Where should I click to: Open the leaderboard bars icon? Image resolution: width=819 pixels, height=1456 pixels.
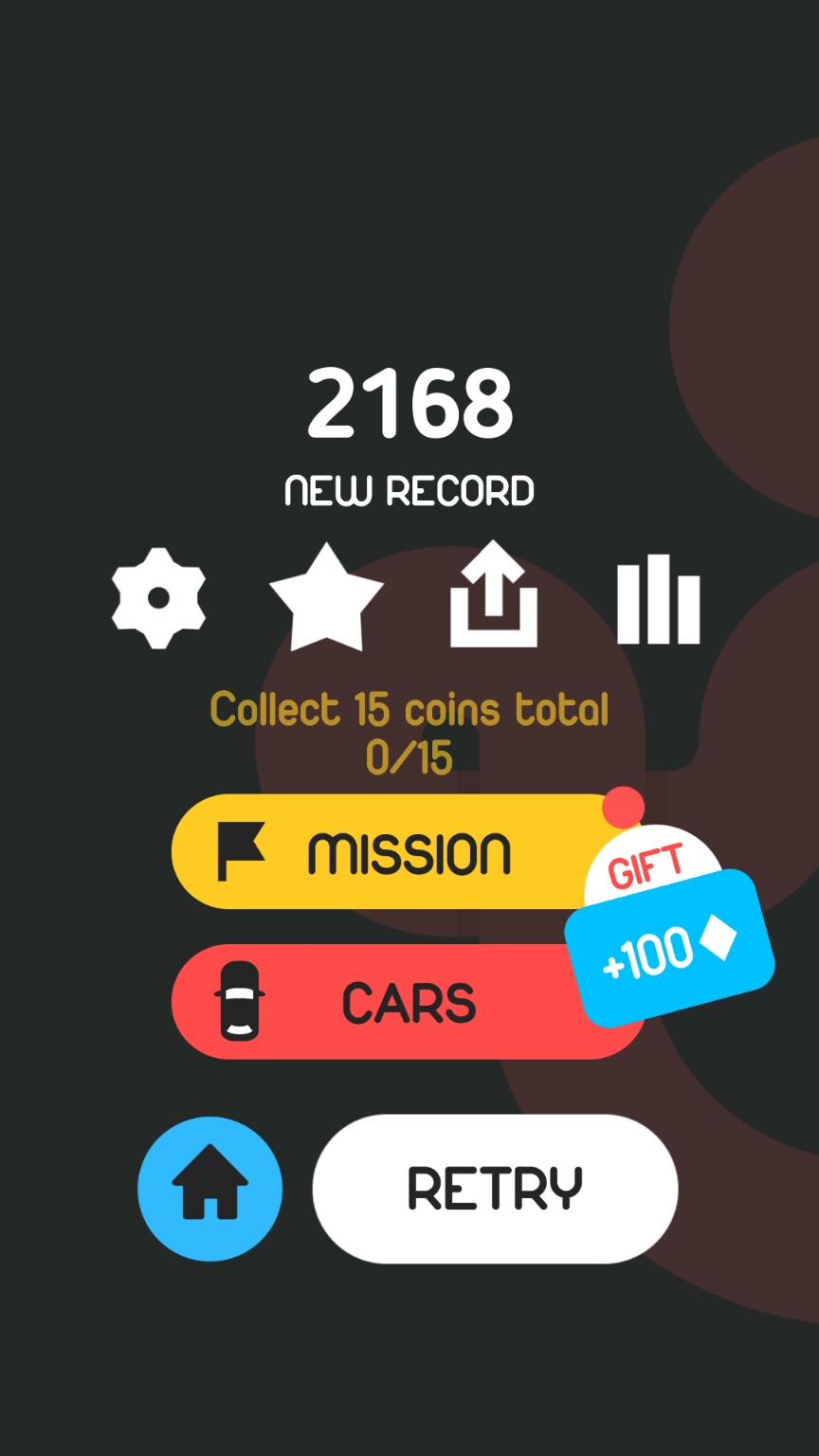click(659, 600)
